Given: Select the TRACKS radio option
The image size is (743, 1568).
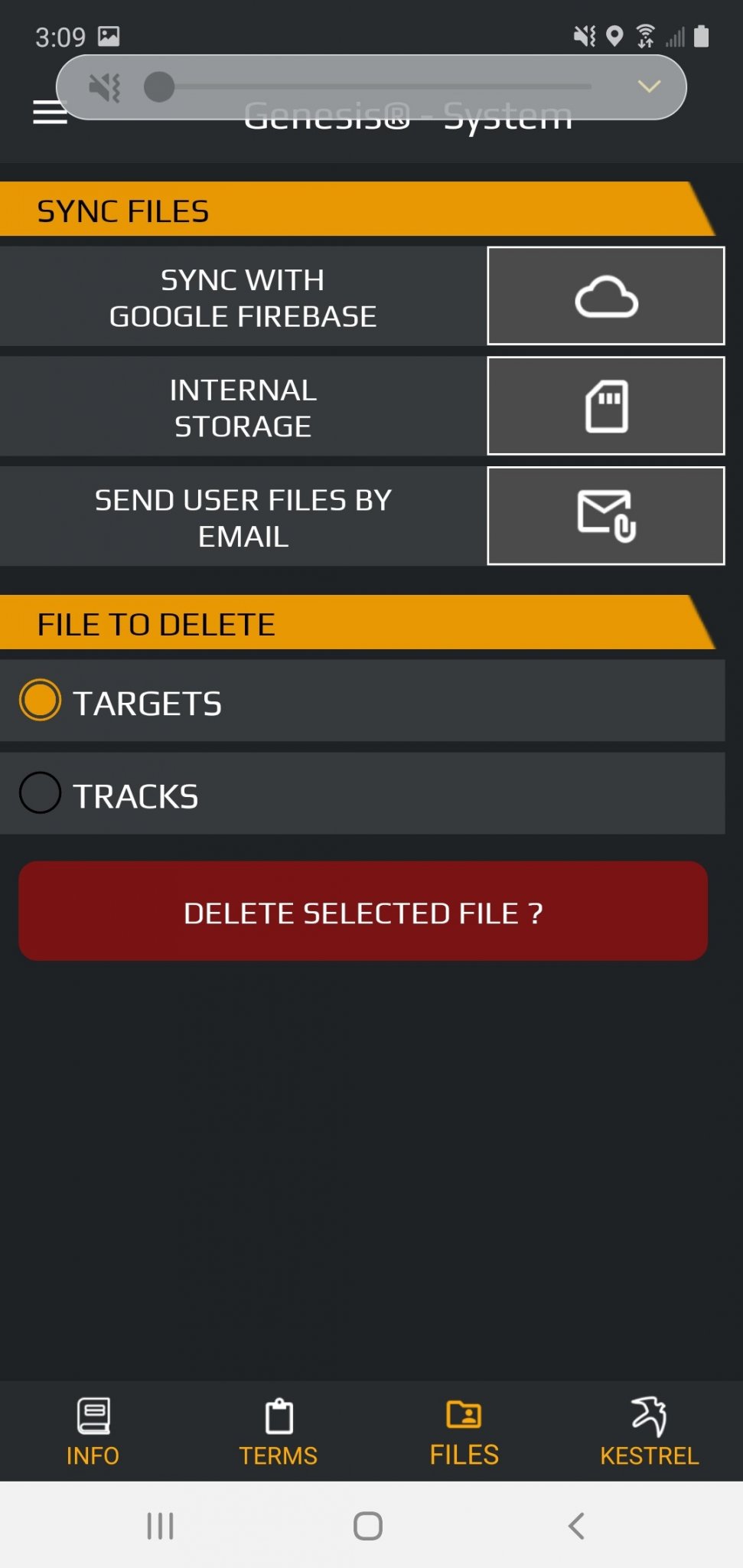Looking at the screenshot, I should coord(41,793).
